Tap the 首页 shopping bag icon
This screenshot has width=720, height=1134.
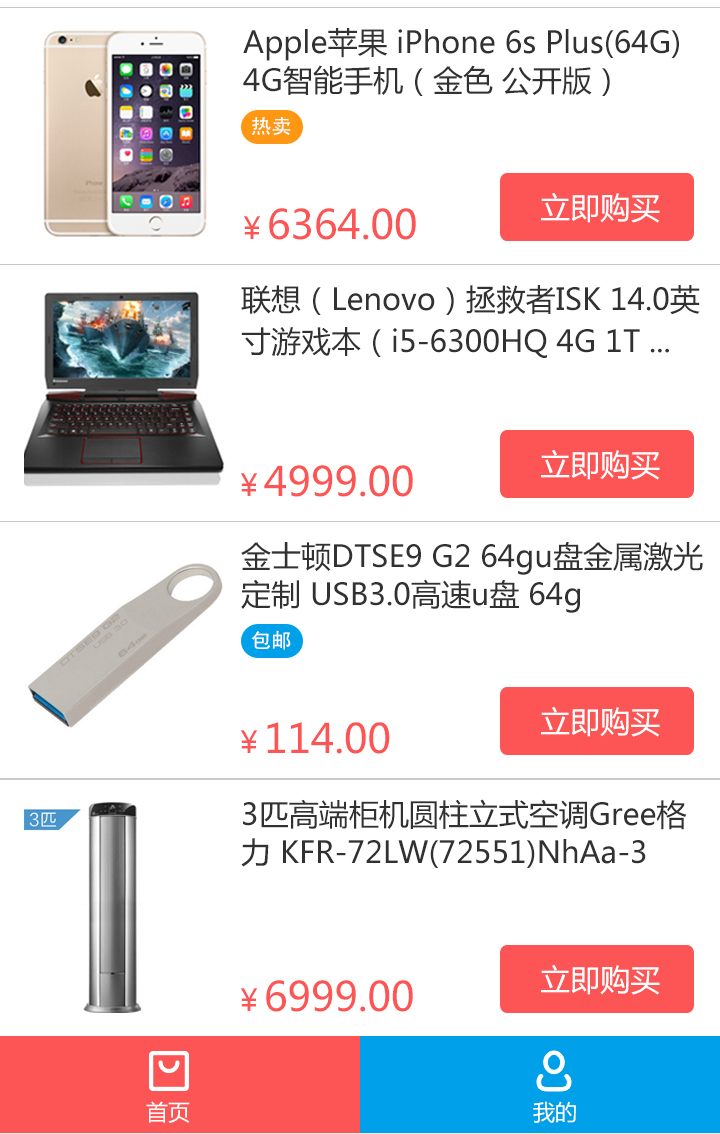tap(170, 1069)
